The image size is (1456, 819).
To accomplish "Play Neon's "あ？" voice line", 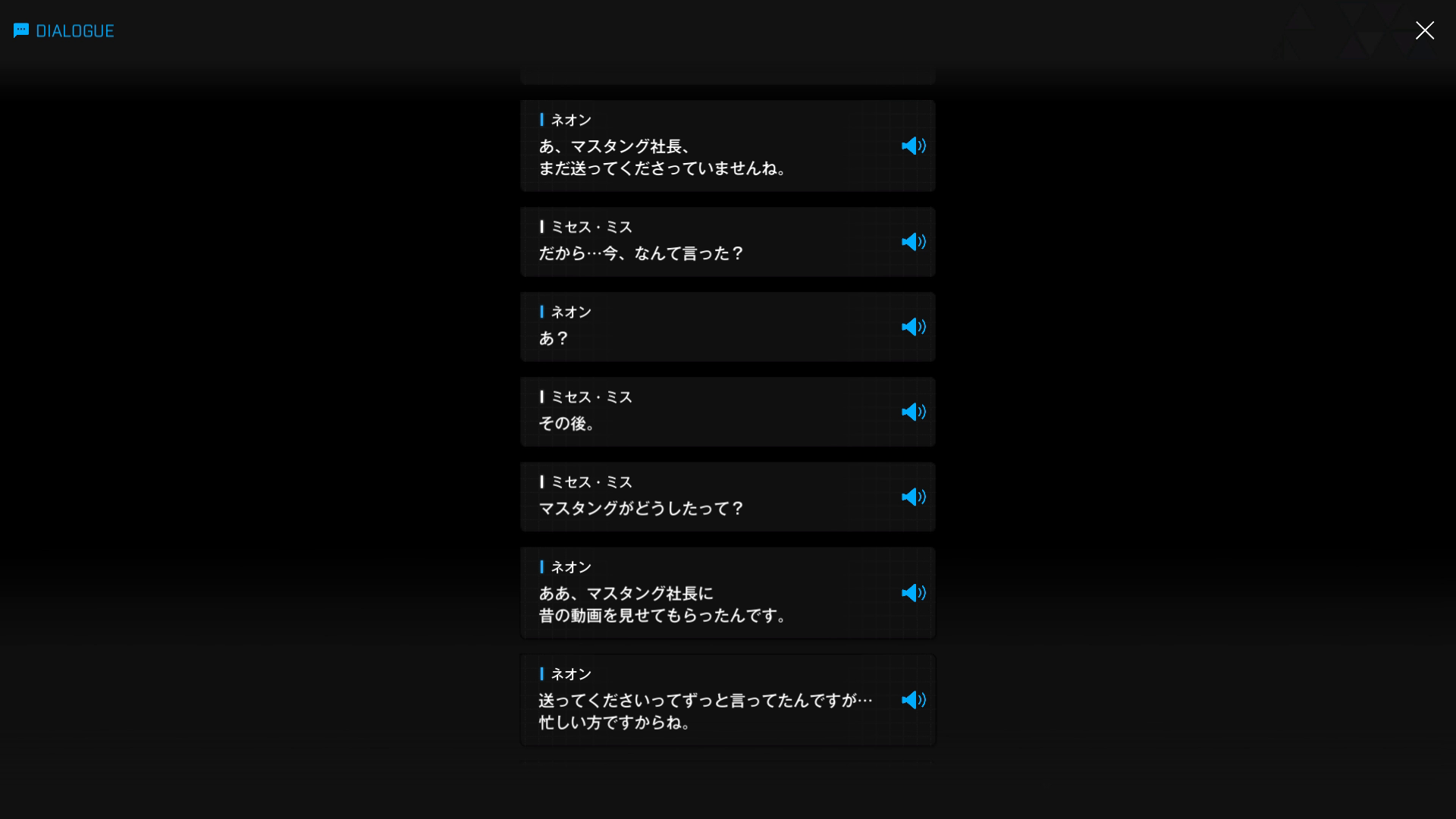I will pyautogui.click(x=913, y=327).
